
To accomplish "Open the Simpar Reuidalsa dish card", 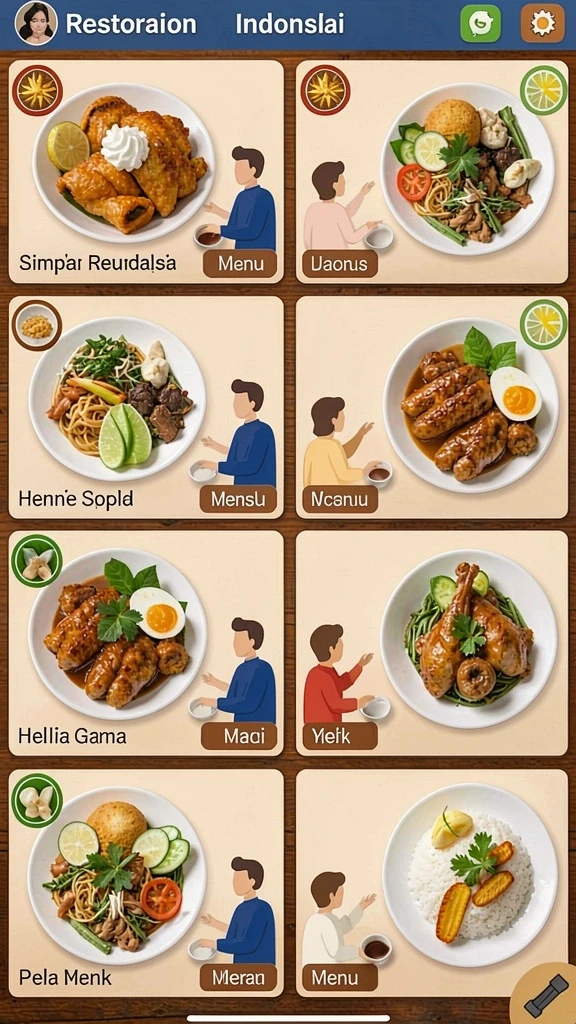I will (x=146, y=172).
